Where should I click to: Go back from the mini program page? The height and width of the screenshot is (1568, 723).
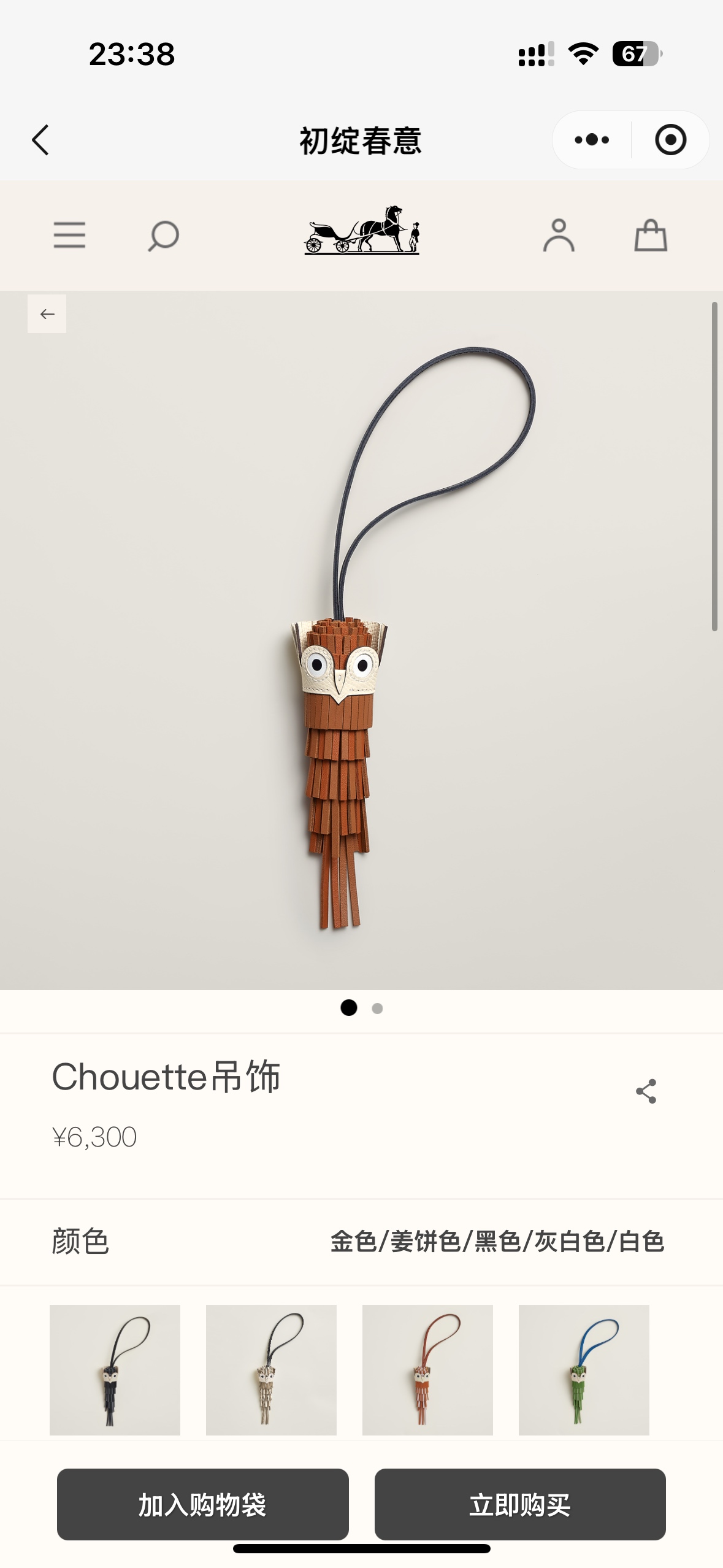pyautogui.click(x=40, y=140)
